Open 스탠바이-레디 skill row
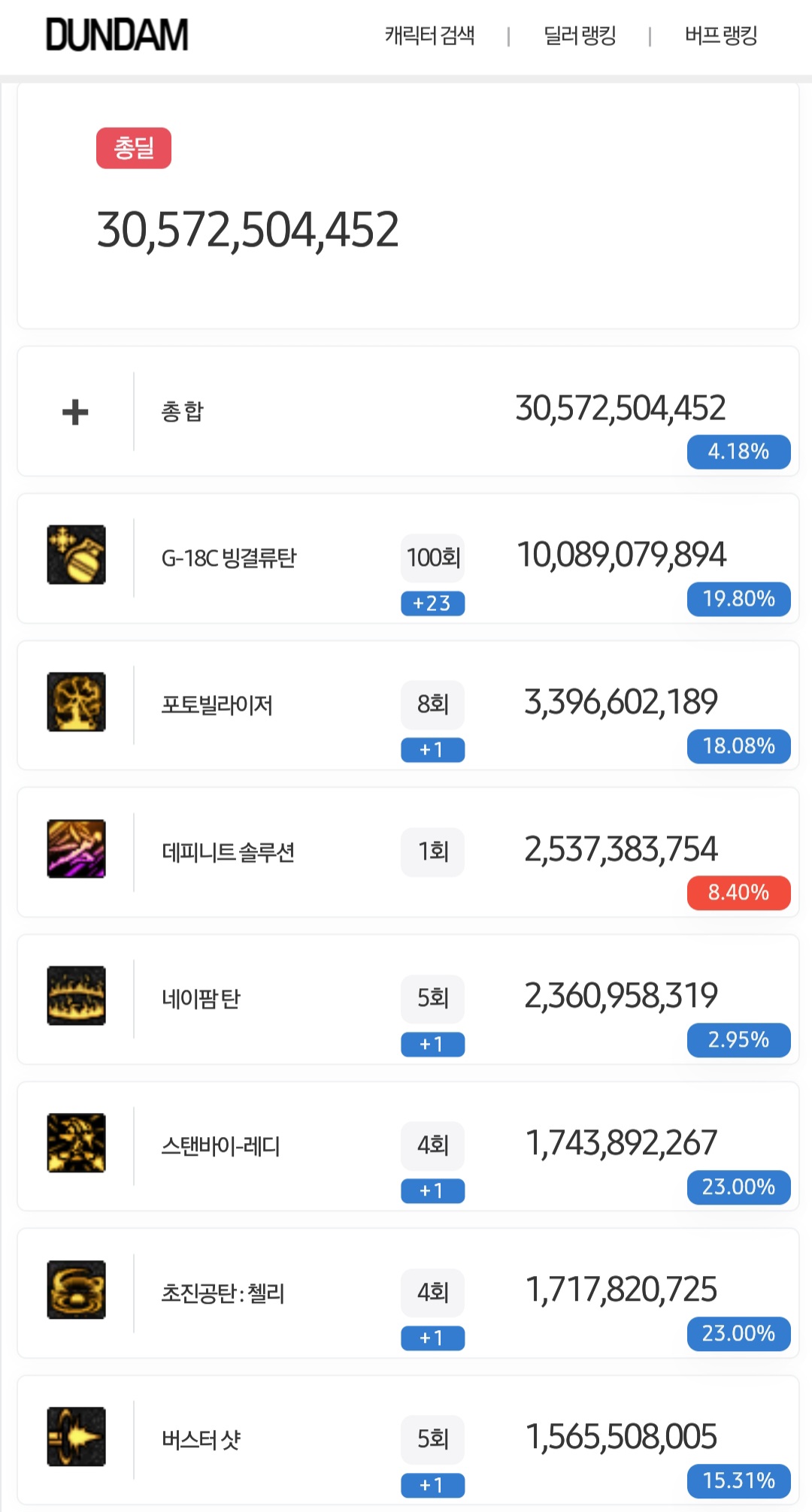Screen dimensions: 812x1512 pyautogui.click(x=408, y=1146)
